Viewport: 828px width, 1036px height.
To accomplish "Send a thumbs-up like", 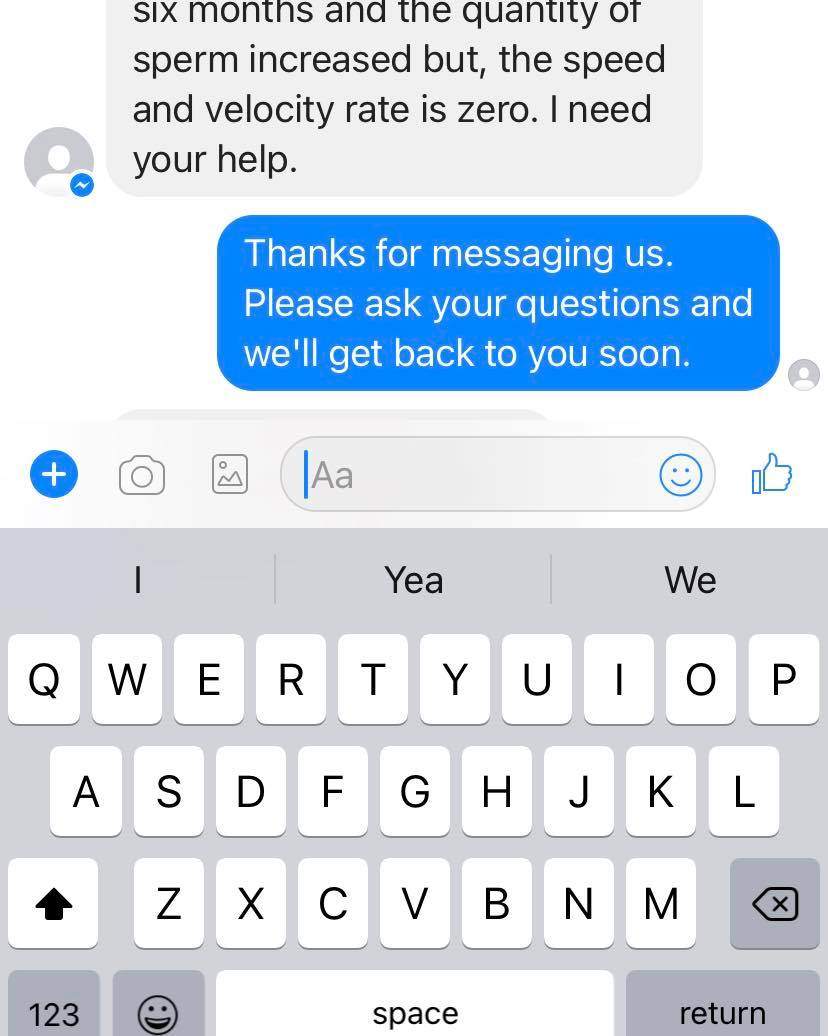I will [771, 474].
